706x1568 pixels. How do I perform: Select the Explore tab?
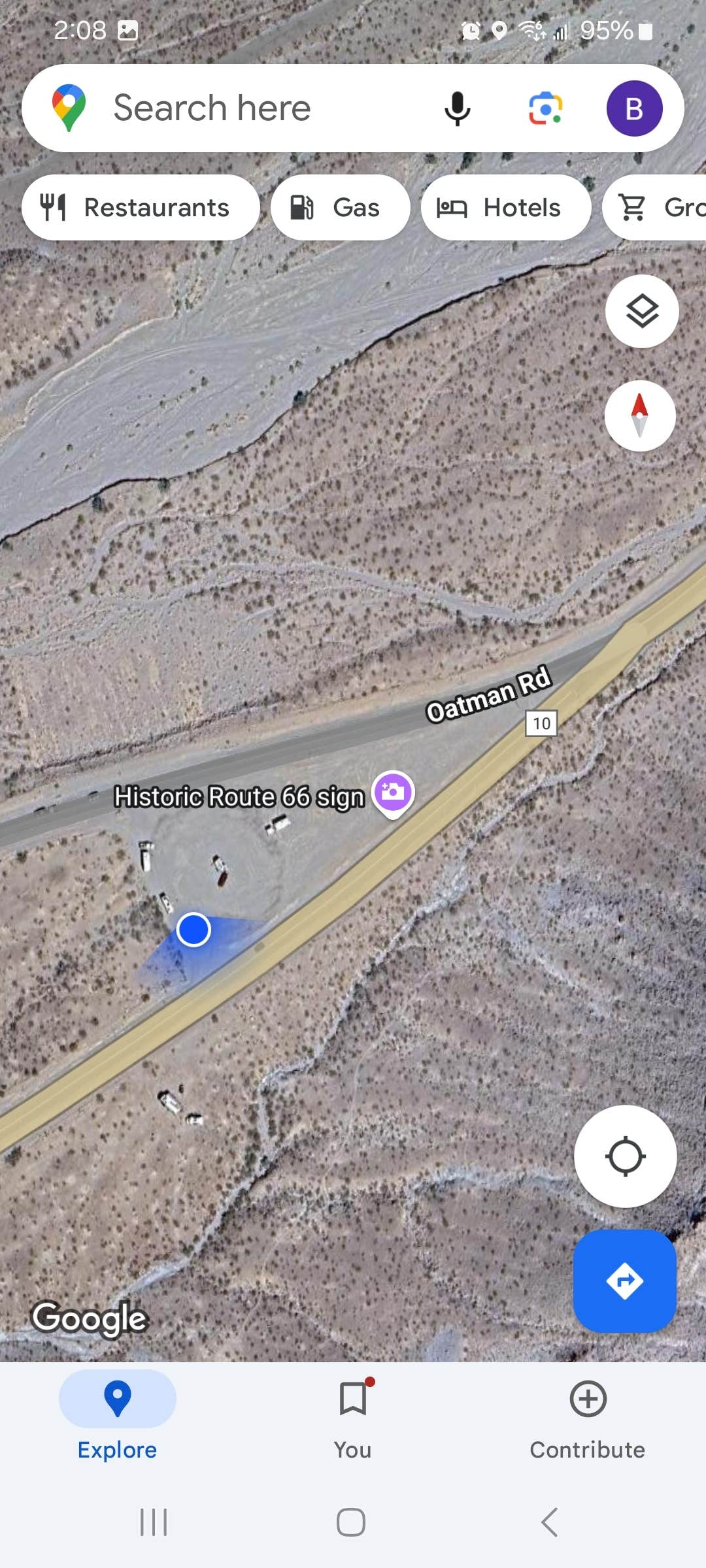click(x=118, y=1418)
